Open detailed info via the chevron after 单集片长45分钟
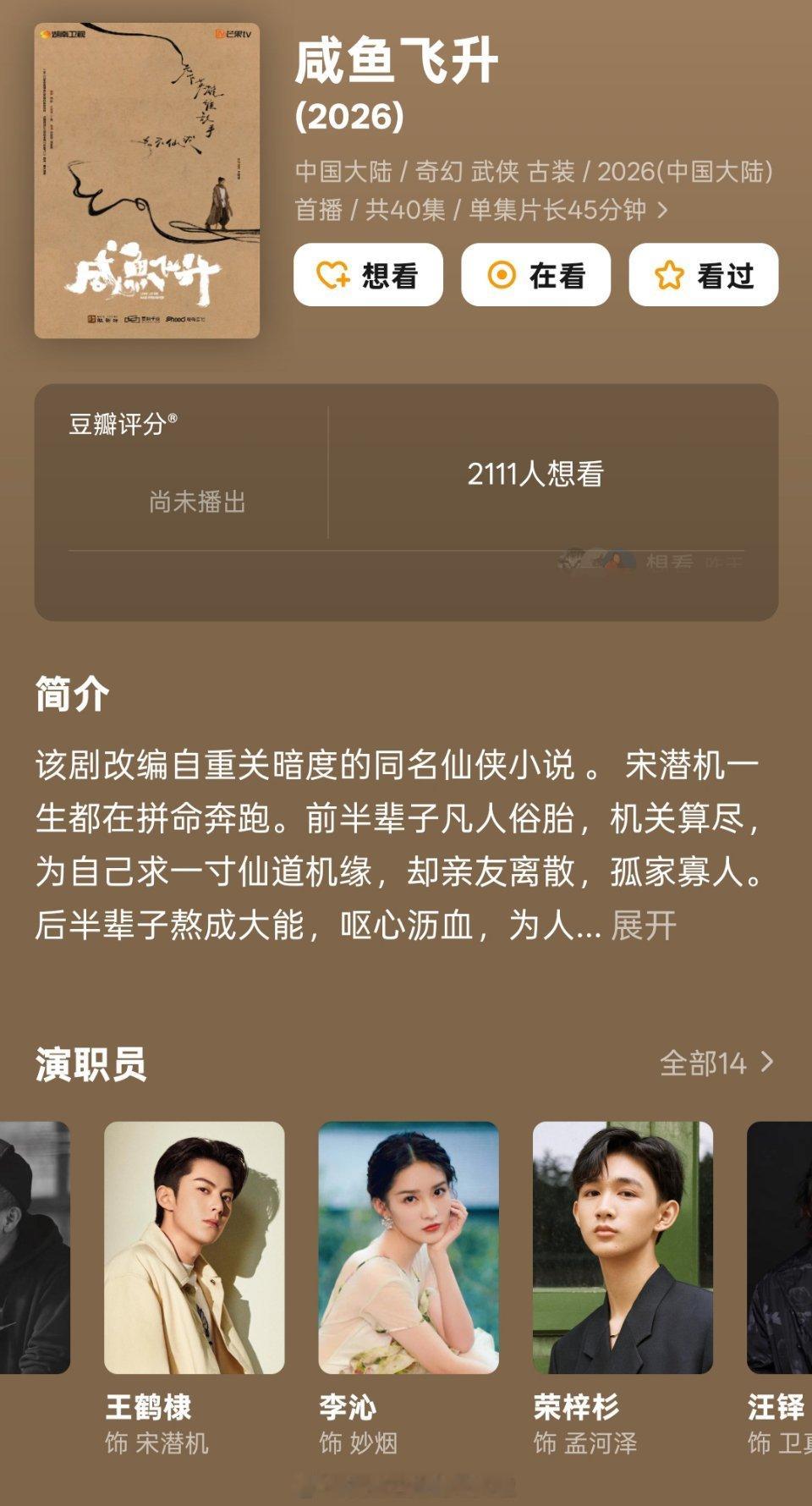The image size is (812, 1506). tap(663, 210)
